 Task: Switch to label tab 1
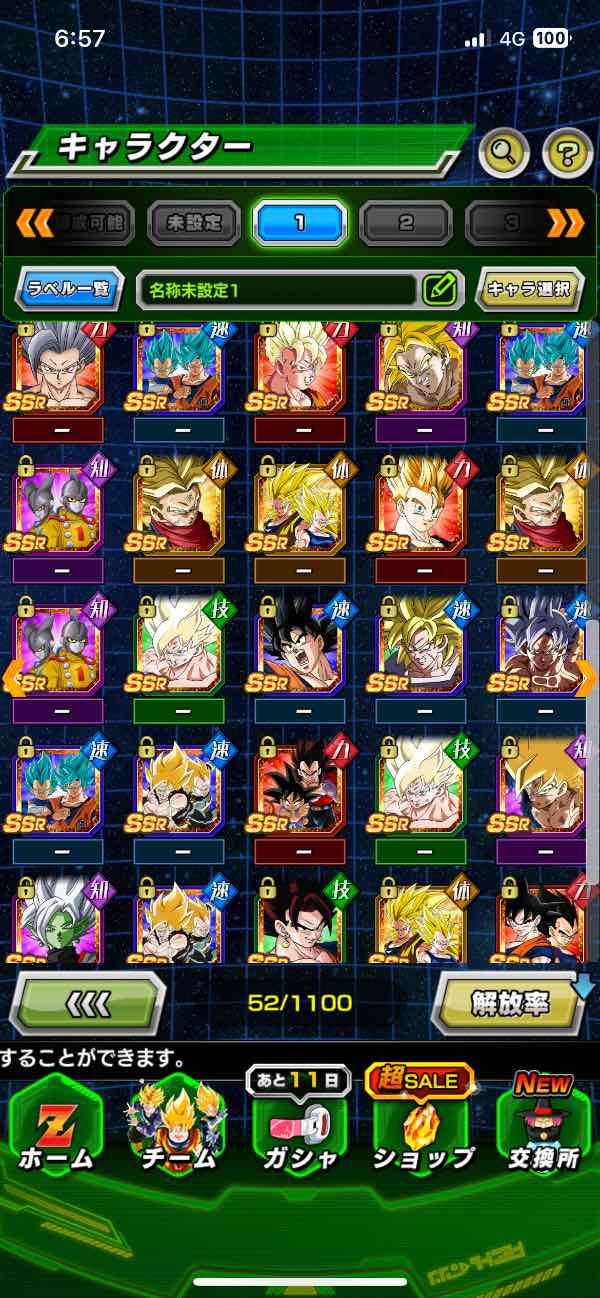click(299, 222)
